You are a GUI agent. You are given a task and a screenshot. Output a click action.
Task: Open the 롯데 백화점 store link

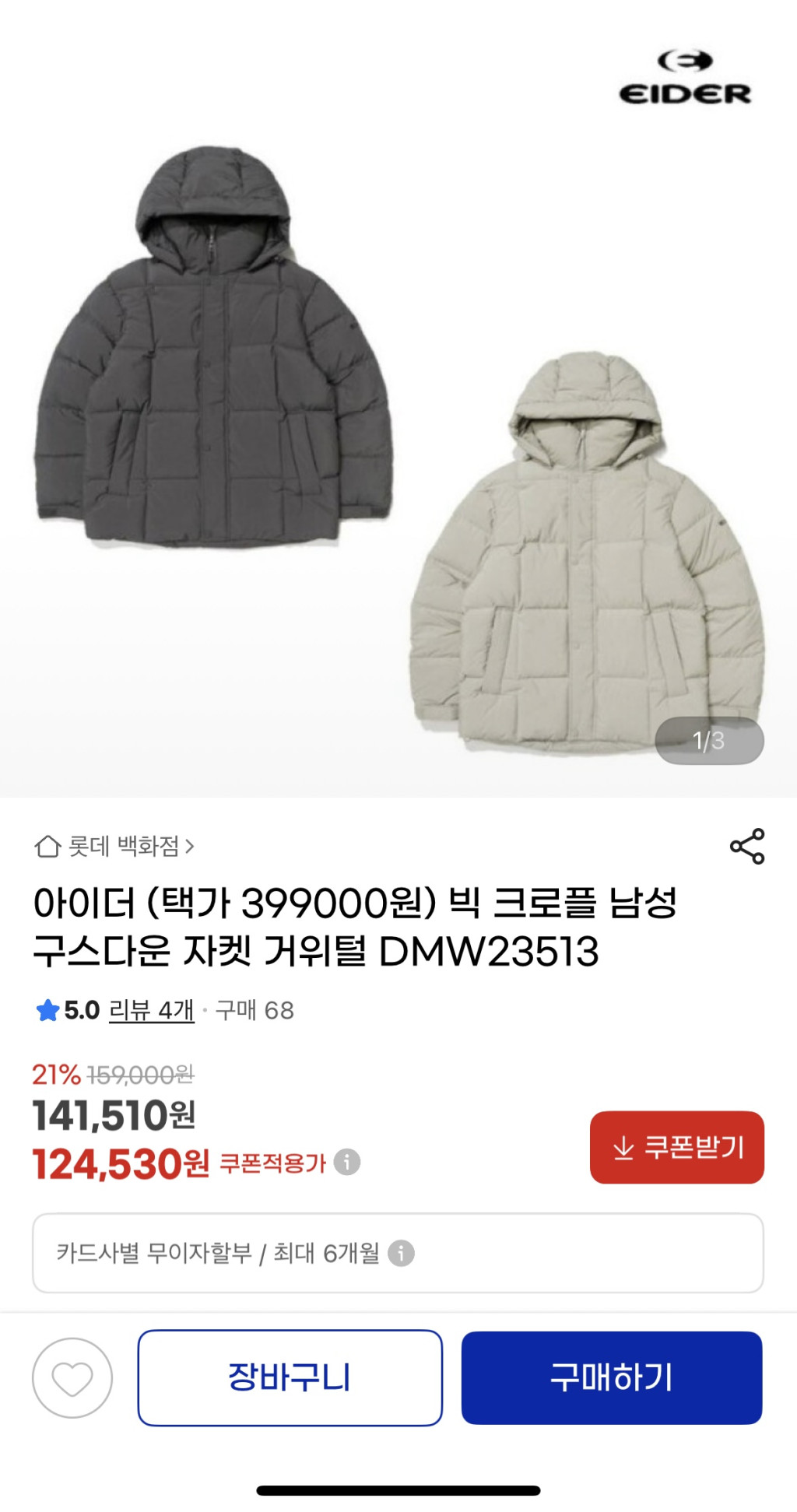coord(115,846)
